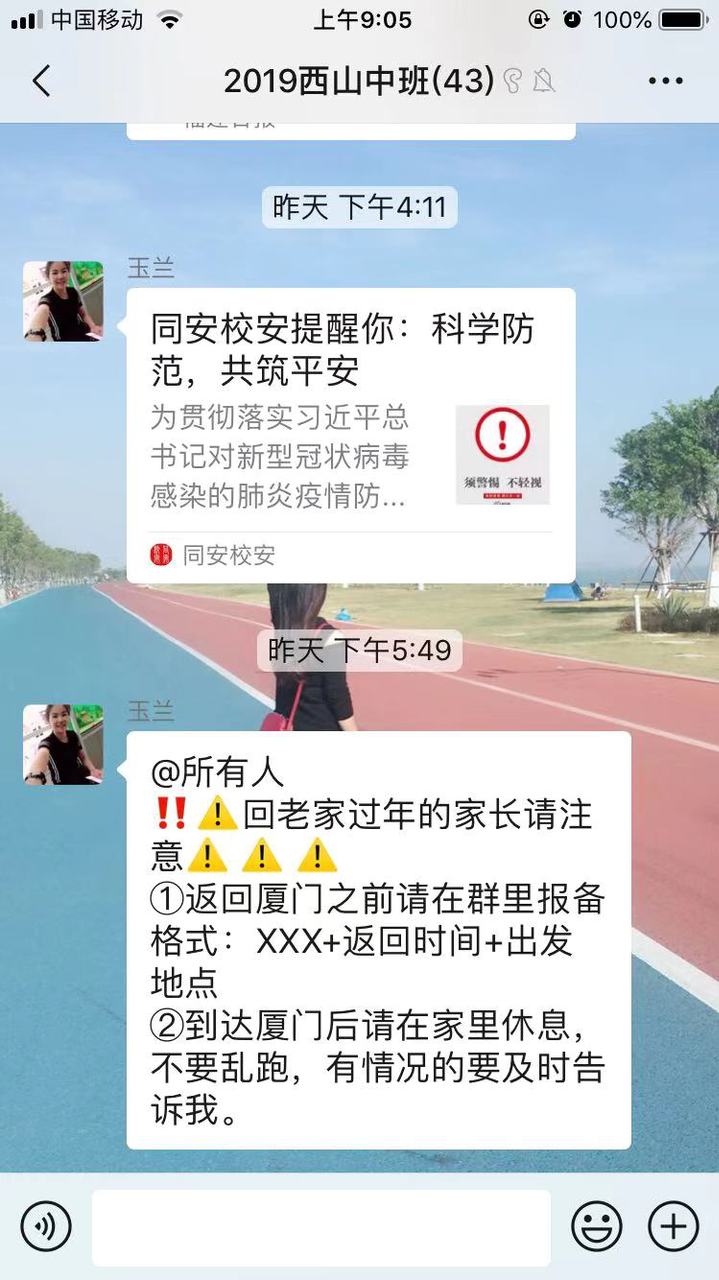Open the 同安校安 shared article card

coord(350,435)
